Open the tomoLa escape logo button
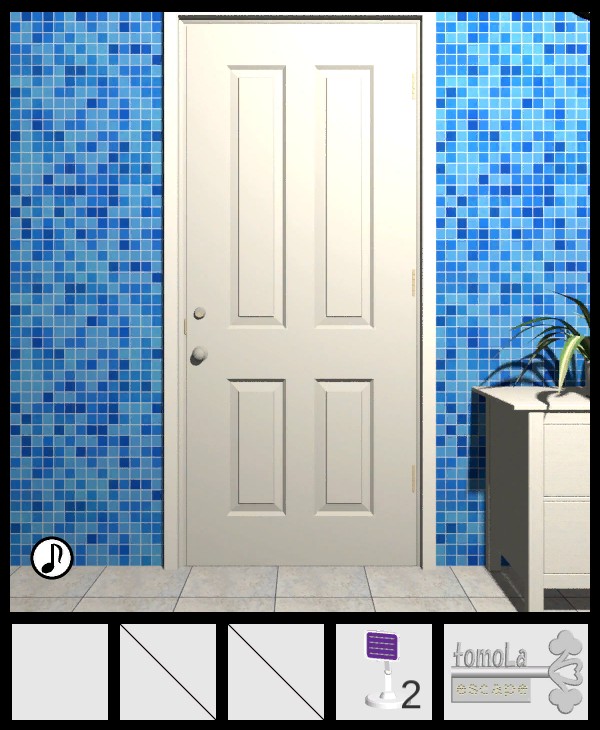 pyautogui.click(x=516, y=671)
